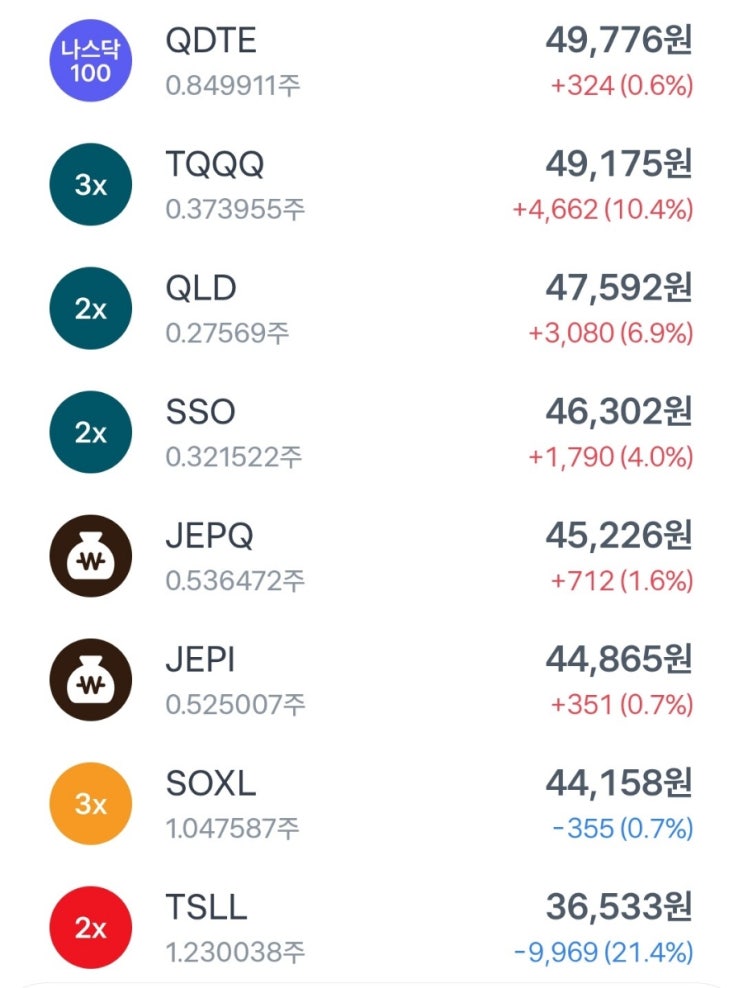Click the TSLL ticker label
This screenshot has width=743, height=988.
click(204, 908)
